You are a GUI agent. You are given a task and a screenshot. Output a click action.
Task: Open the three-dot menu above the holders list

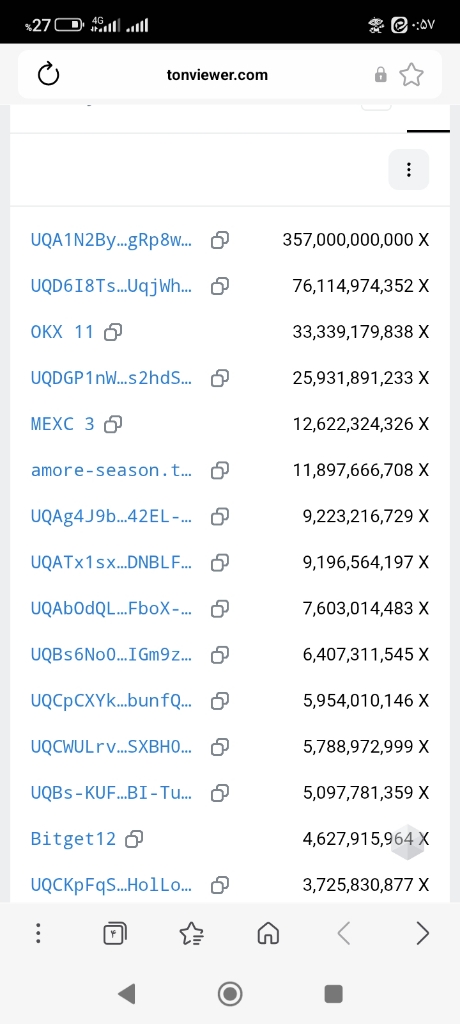(408, 170)
